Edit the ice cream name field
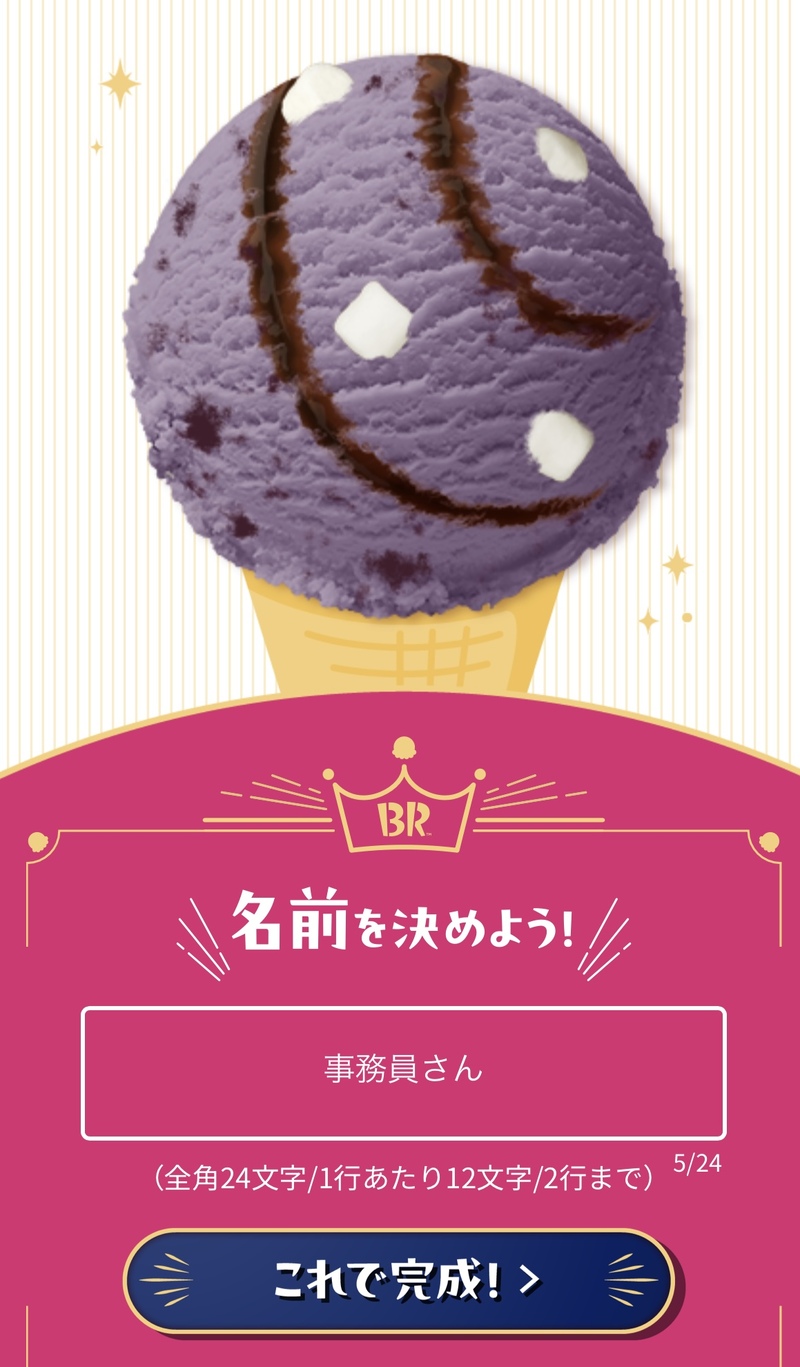 pyautogui.click(x=403, y=1072)
